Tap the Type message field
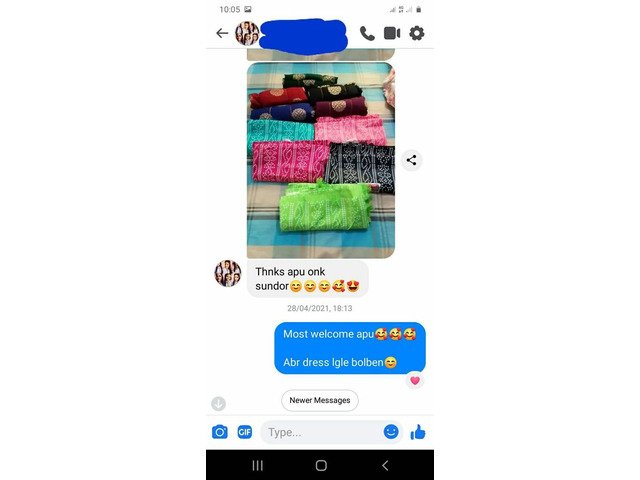This screenshot has height=480, width=640. pos(320,432)
